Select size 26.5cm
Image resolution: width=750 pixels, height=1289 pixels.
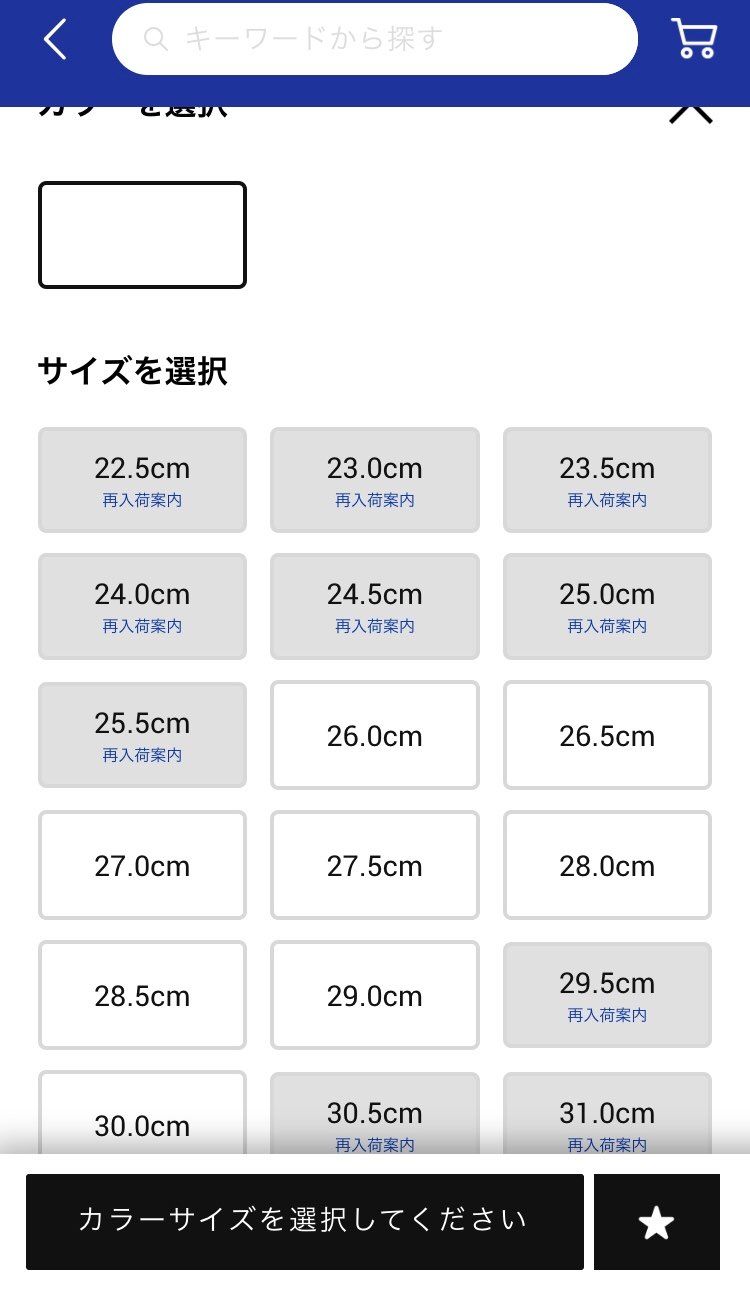tap(607, 735)
